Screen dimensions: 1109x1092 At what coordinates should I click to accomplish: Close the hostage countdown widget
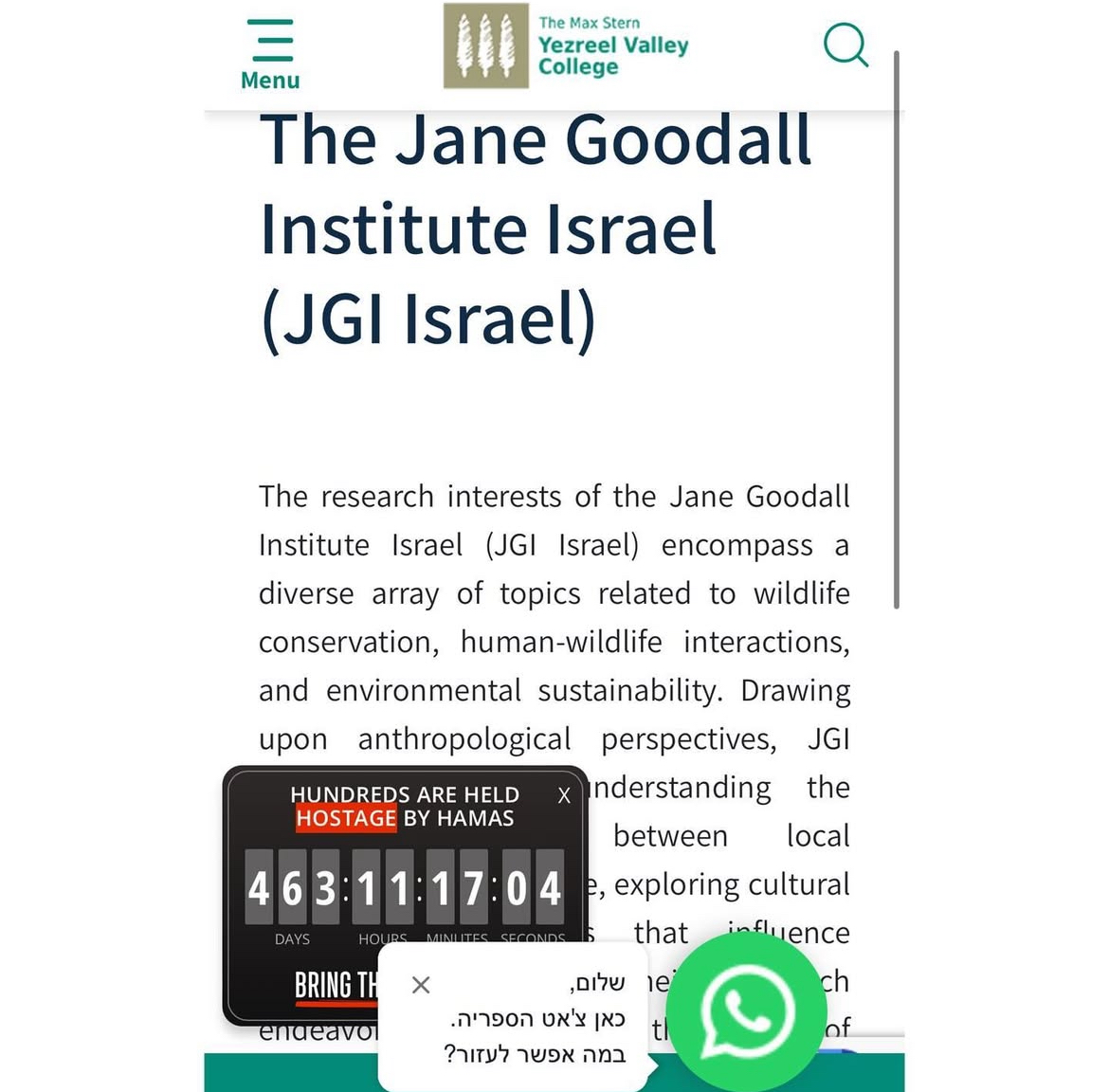564,796
